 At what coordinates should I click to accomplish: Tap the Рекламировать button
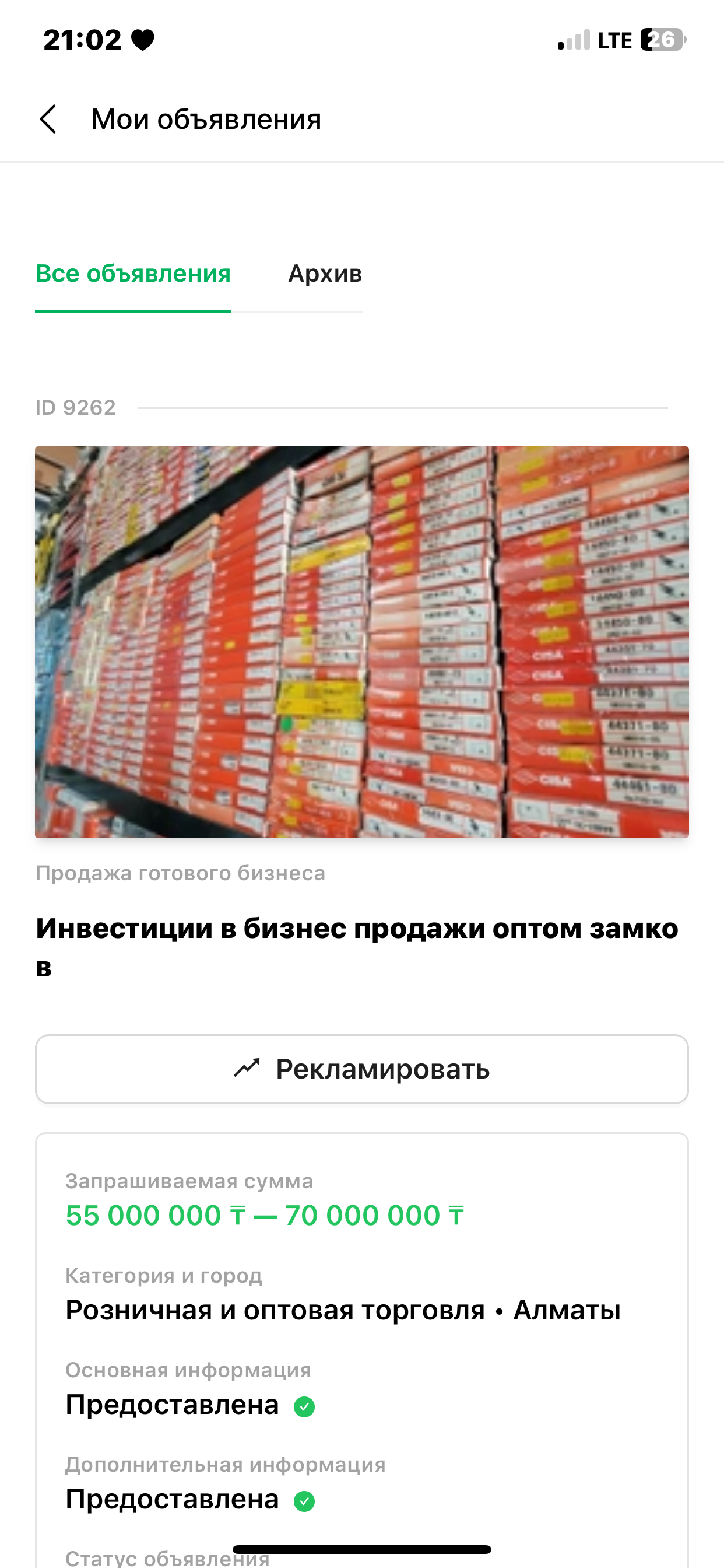(x=362, y=1069)
